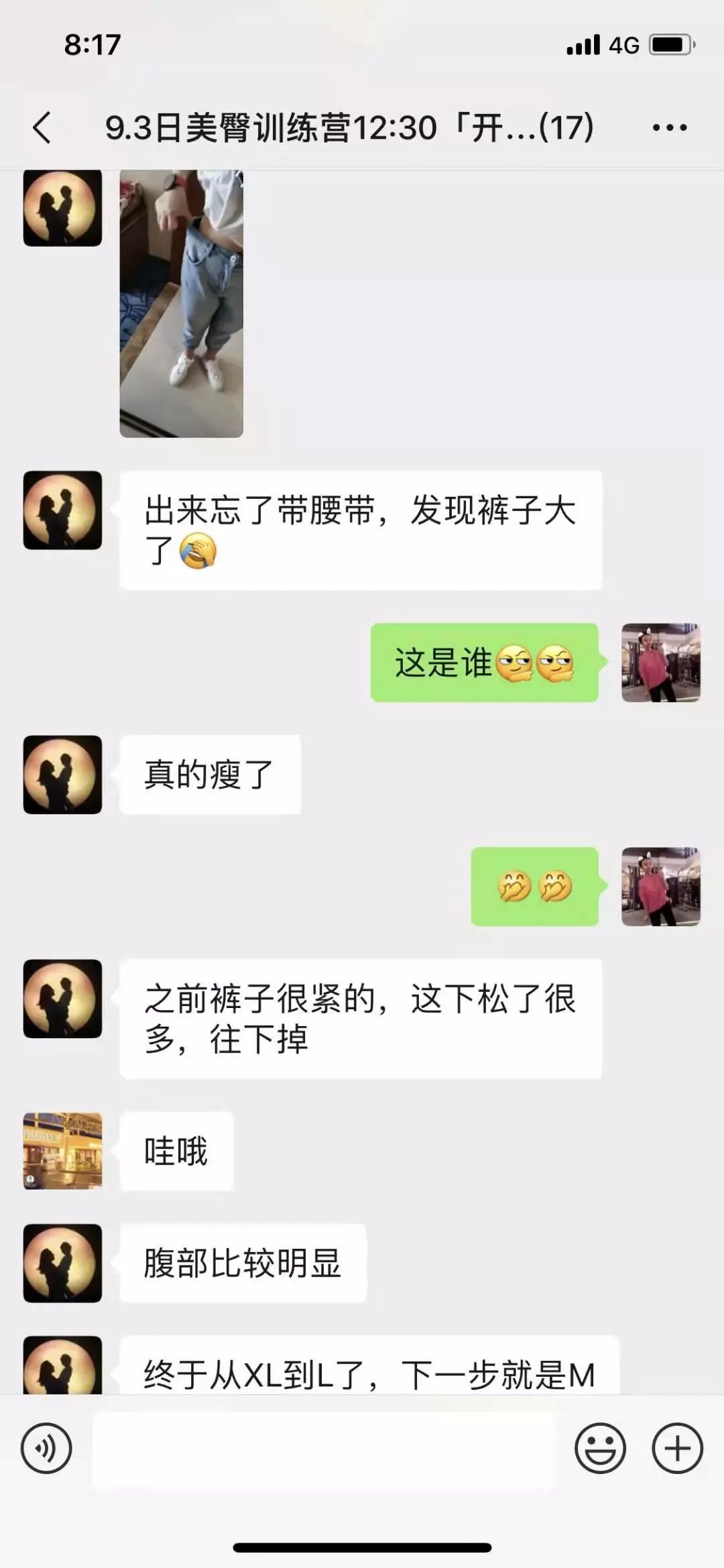
Task: Switch to voice message input
Action: [x=46, y=1448]
